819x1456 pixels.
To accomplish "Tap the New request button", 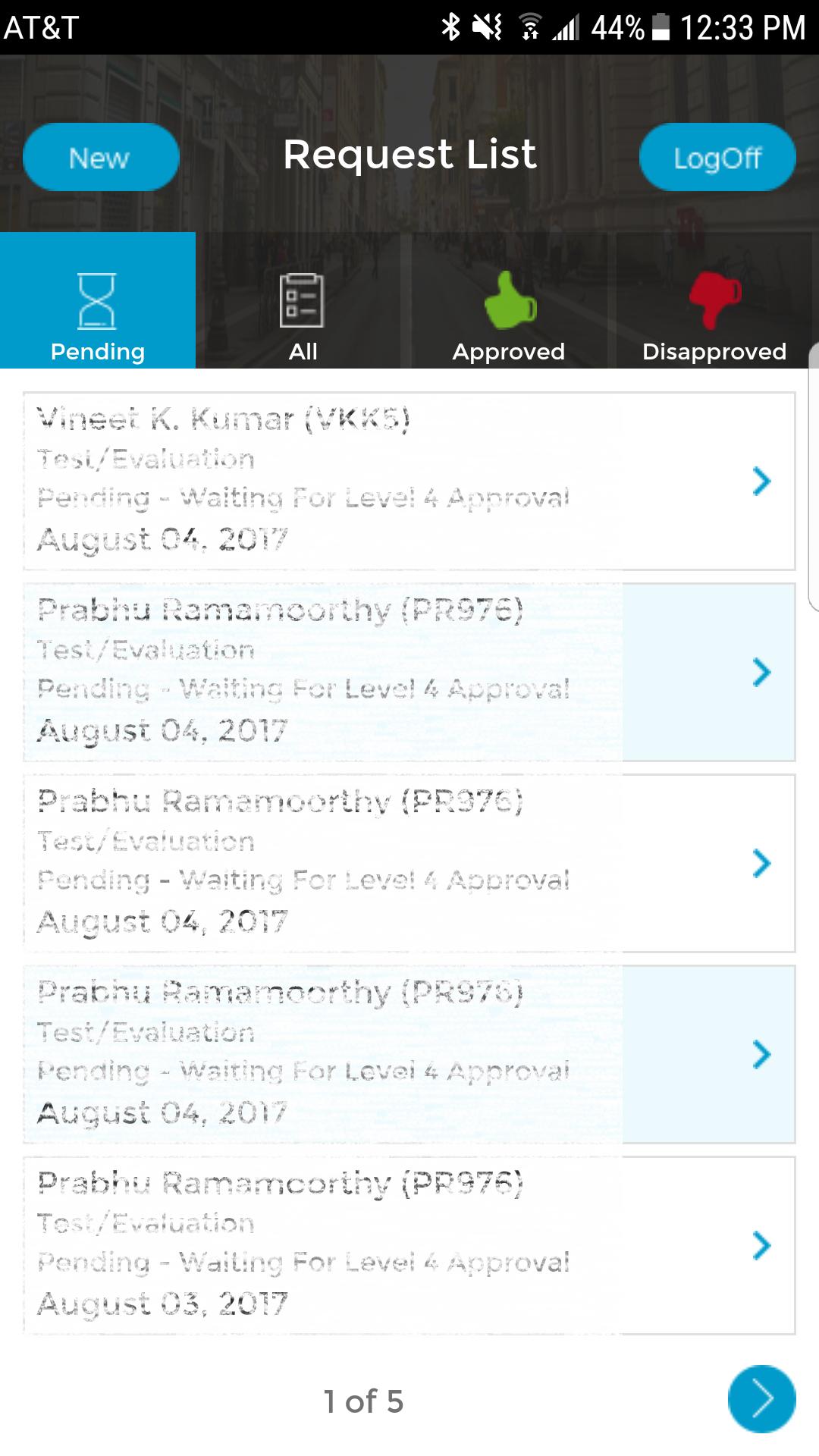I will point(101,158).
